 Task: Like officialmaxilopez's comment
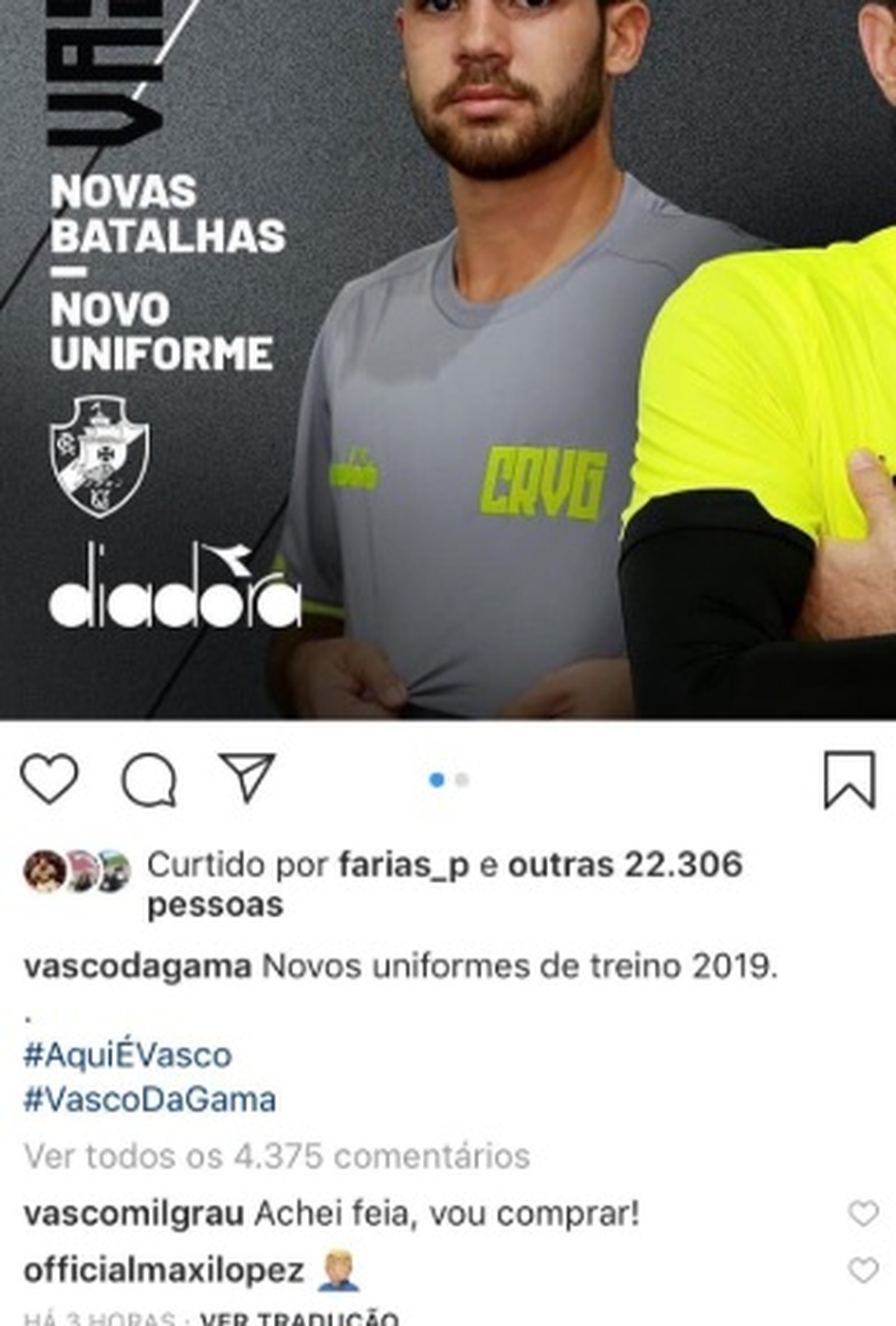click(x=864, y=1271)
